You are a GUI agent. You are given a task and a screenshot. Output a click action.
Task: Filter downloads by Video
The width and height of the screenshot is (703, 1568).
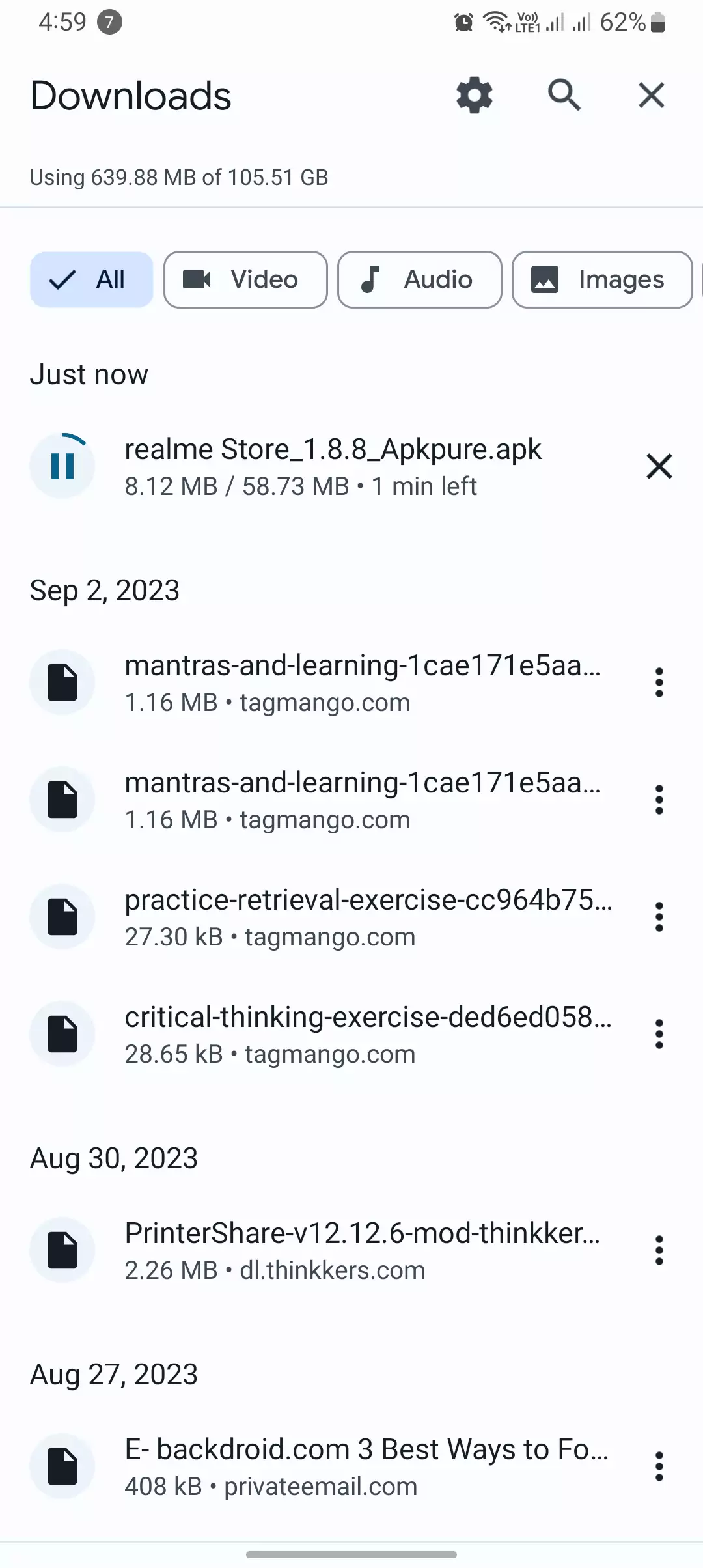click(x=245, y=279)
